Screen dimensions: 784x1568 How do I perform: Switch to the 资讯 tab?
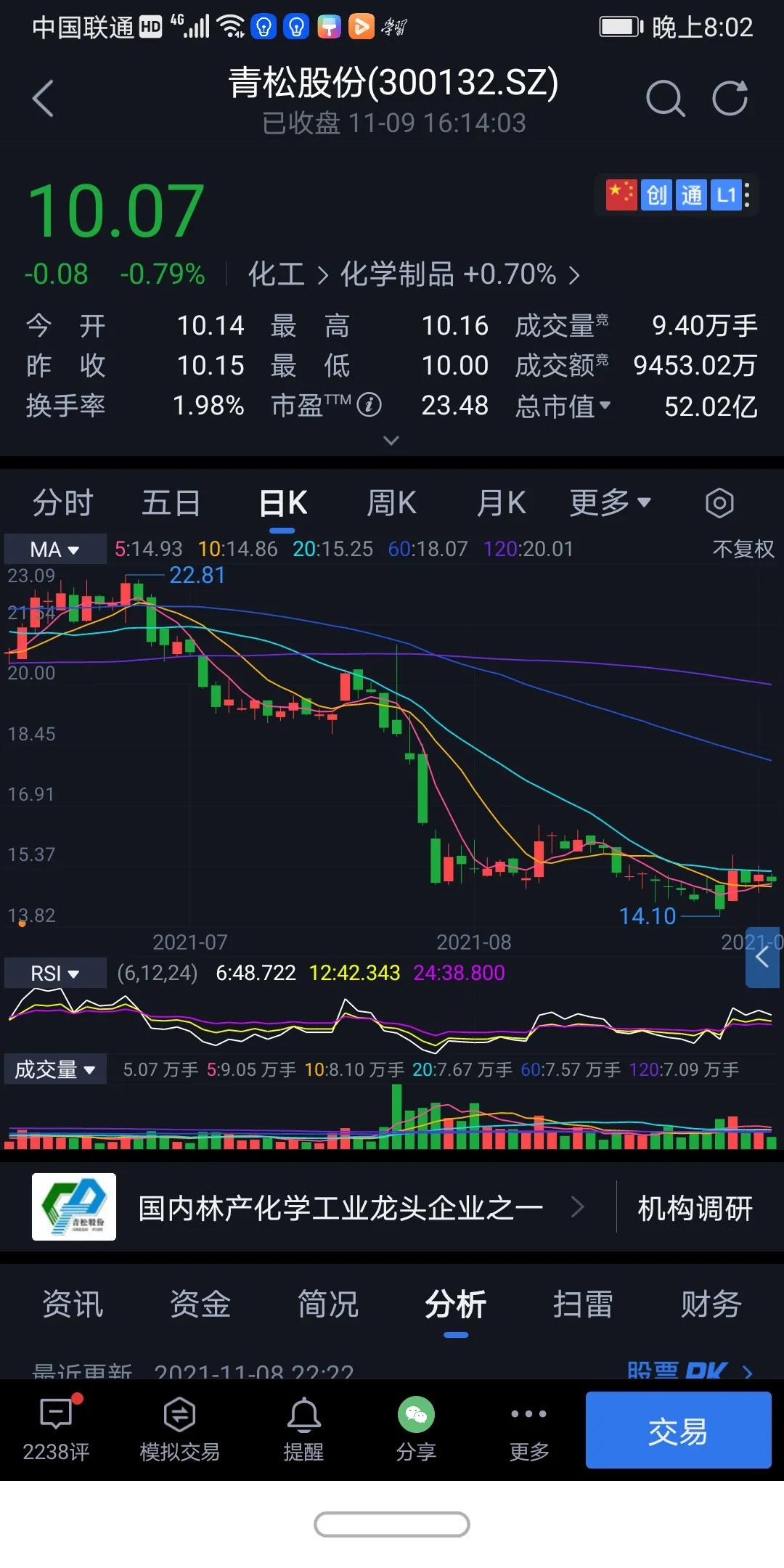73,1304
